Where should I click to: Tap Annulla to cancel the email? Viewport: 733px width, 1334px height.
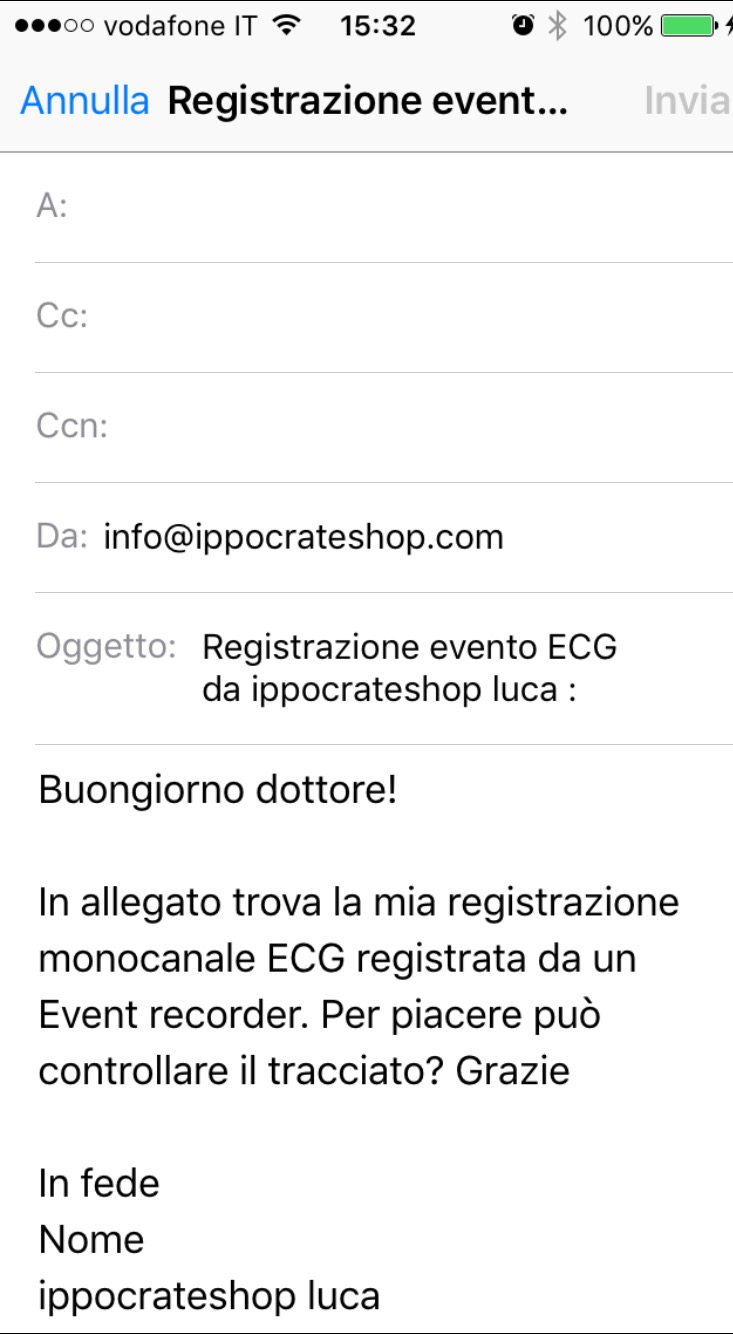click(x=85, y=101)
